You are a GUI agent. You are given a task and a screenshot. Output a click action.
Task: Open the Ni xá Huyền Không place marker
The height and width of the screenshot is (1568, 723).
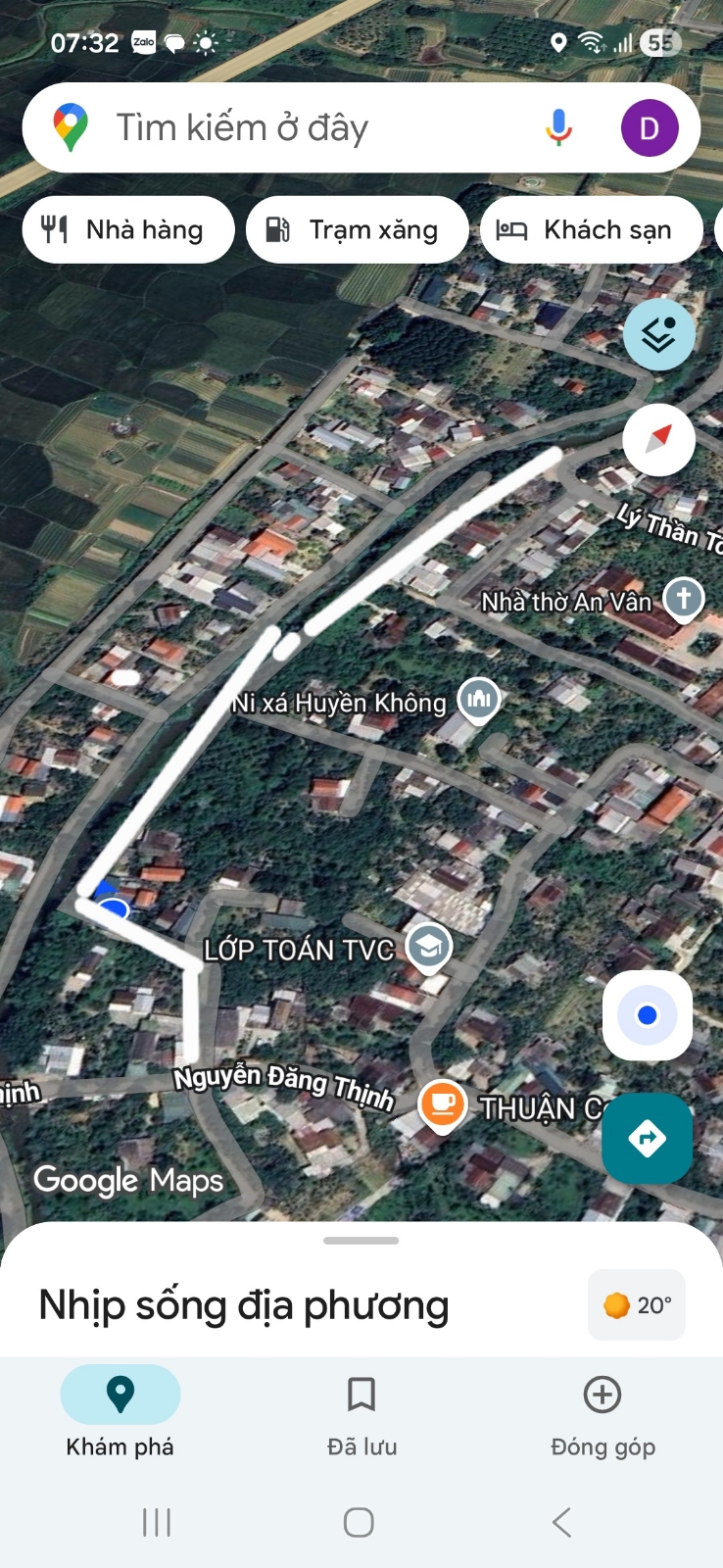pos(478,700)
